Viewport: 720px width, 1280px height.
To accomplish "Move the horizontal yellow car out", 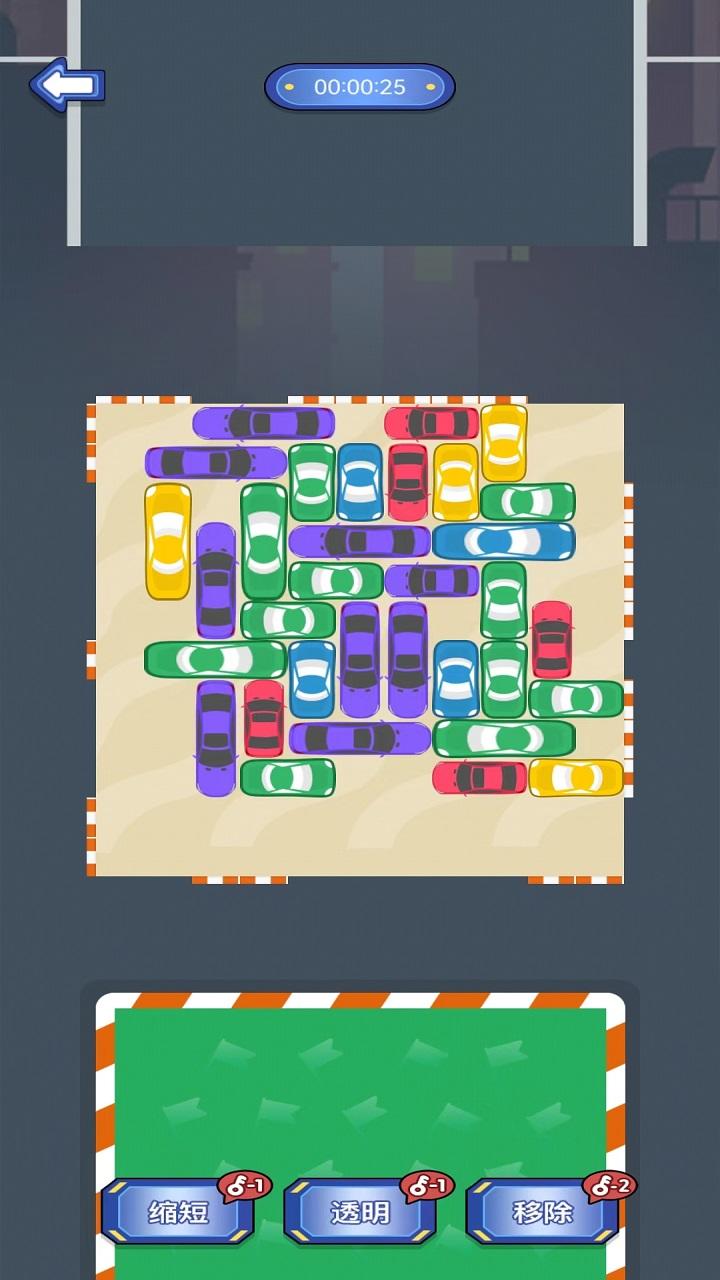I will [576, 777].
